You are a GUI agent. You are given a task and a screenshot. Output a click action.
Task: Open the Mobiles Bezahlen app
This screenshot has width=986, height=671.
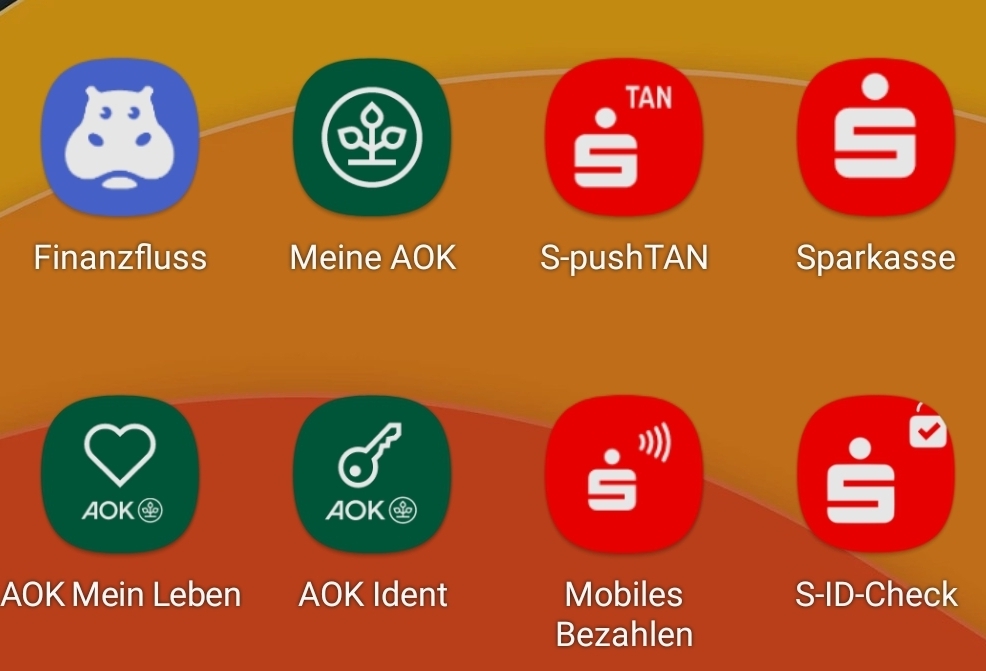click(x=624, y=474)
